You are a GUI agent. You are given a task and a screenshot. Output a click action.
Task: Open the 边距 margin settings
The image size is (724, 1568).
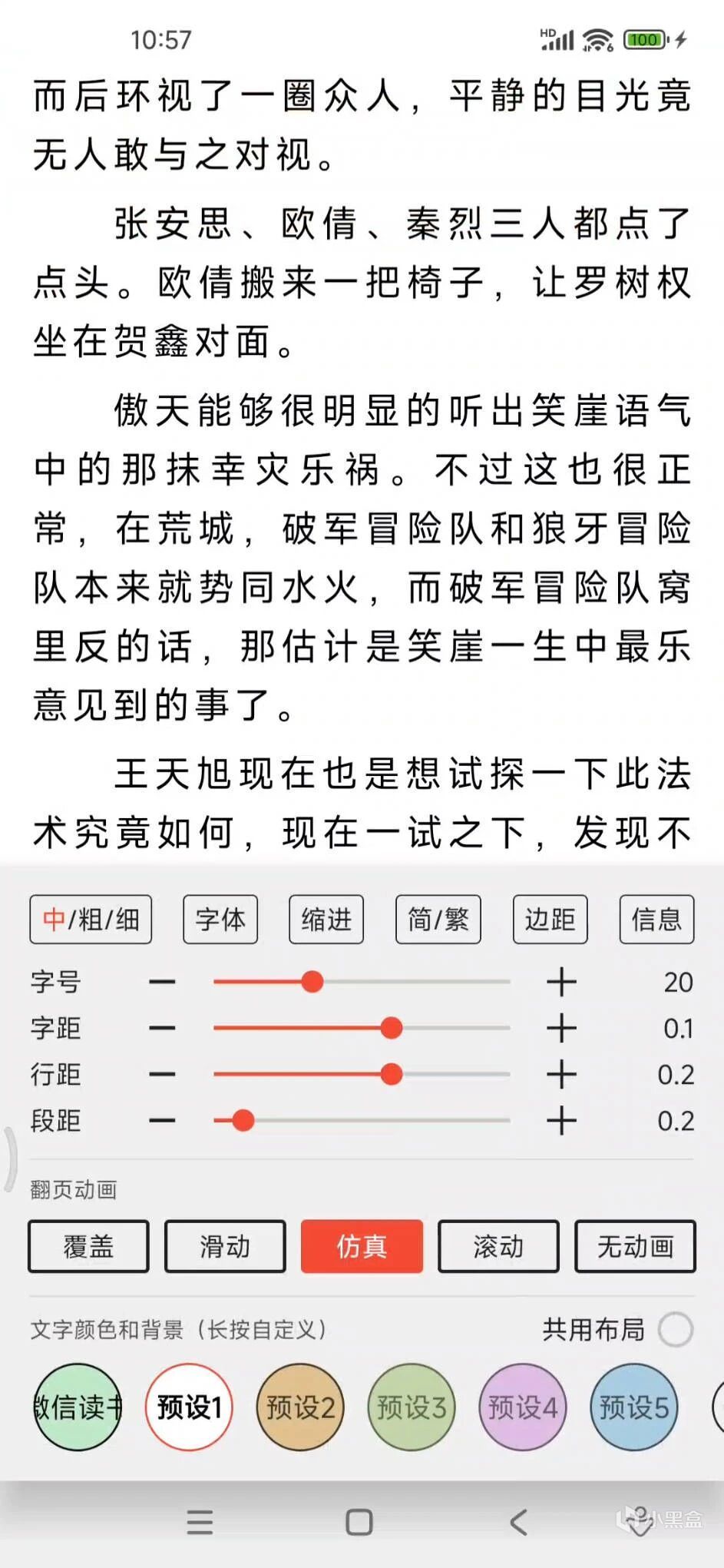[x=550, y=919]
